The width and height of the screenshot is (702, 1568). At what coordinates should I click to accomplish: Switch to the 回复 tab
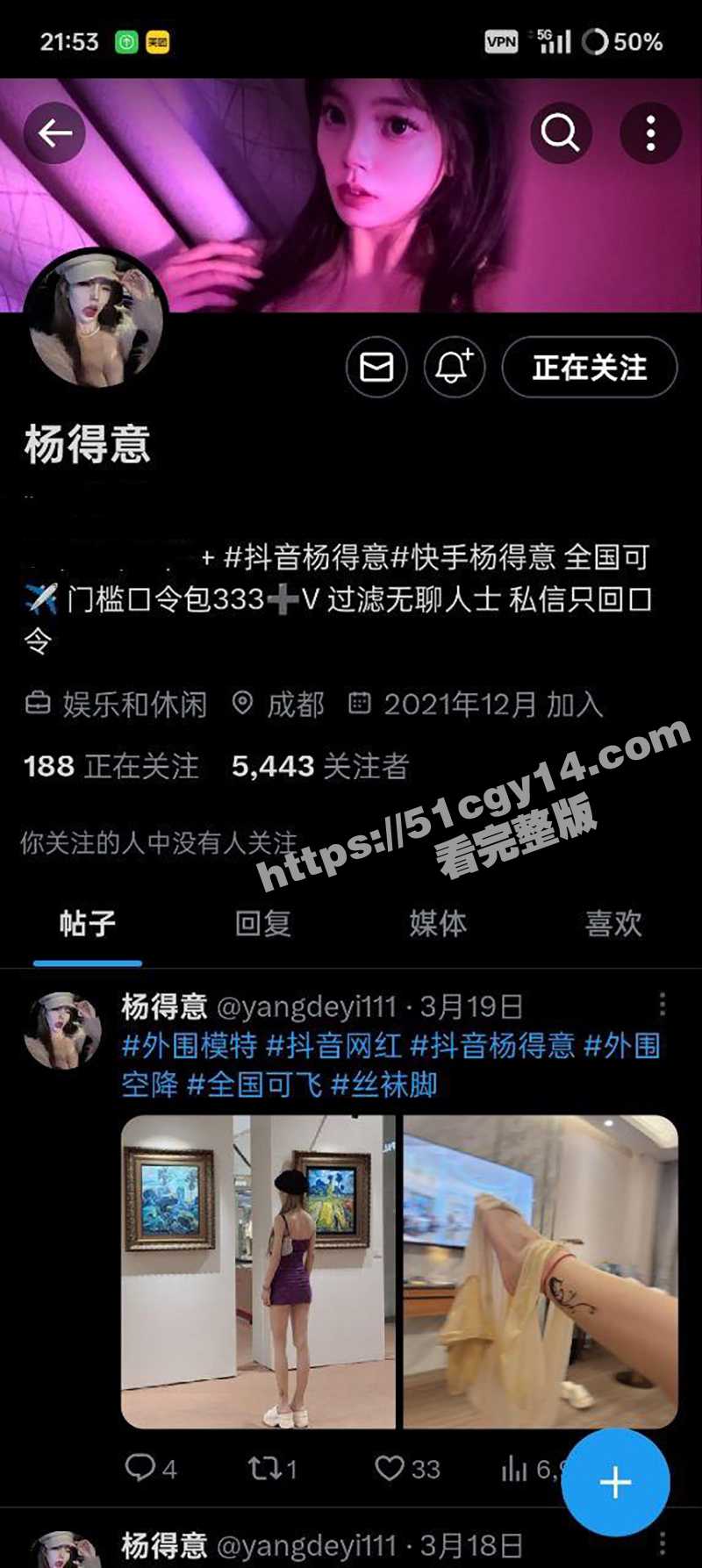(x=262, y=923)
